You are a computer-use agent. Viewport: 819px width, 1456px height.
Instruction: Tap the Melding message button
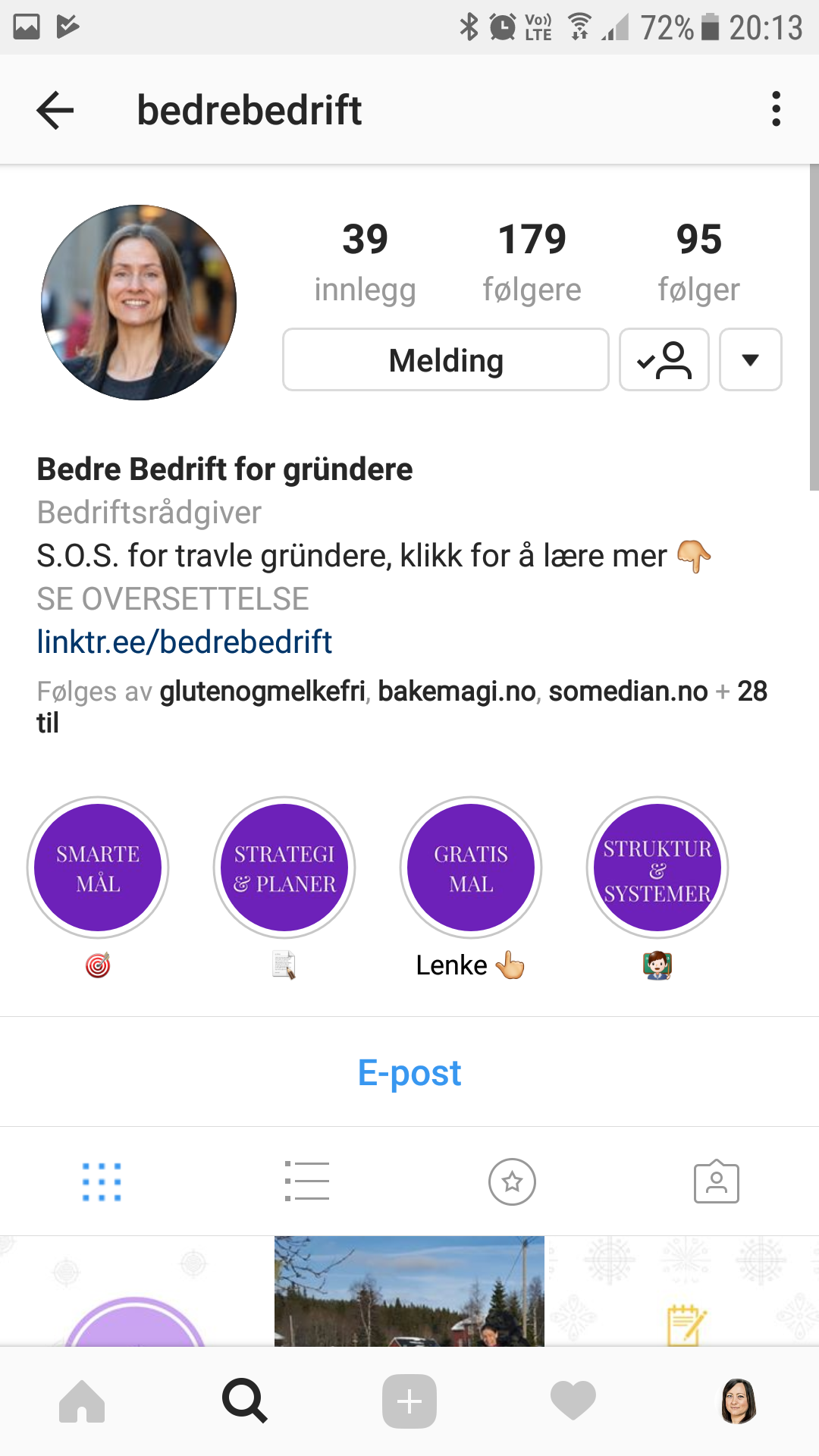445,360
